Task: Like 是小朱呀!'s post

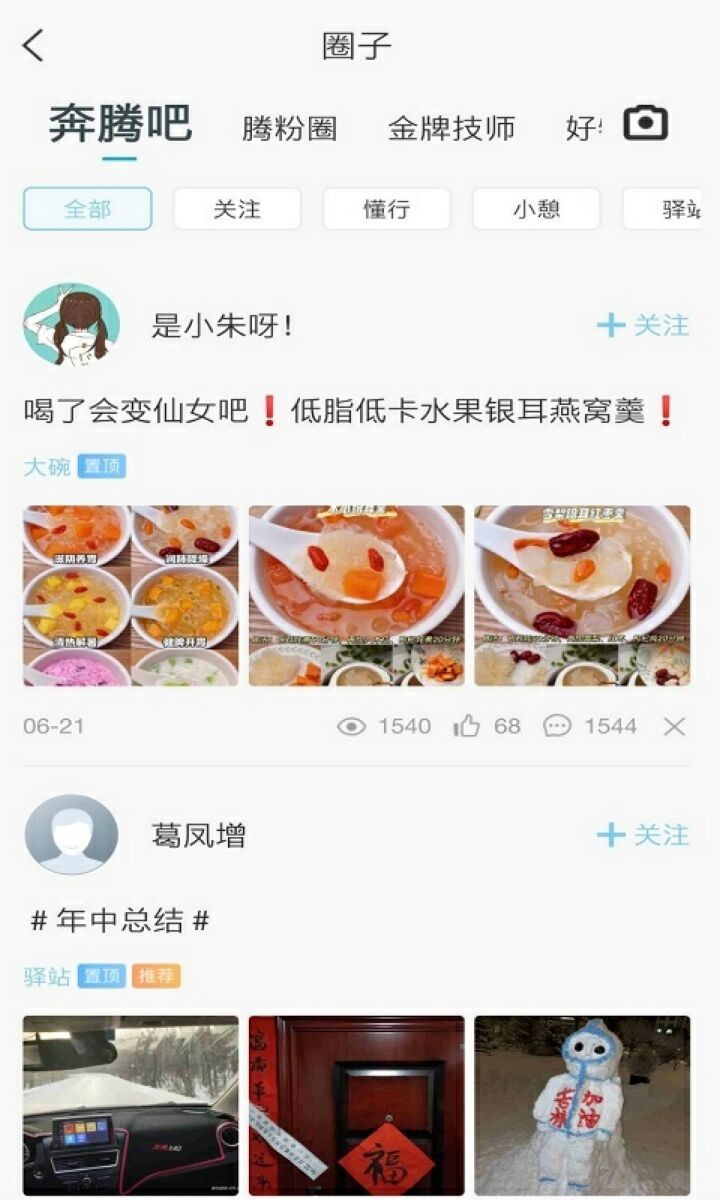Action: 487,726
